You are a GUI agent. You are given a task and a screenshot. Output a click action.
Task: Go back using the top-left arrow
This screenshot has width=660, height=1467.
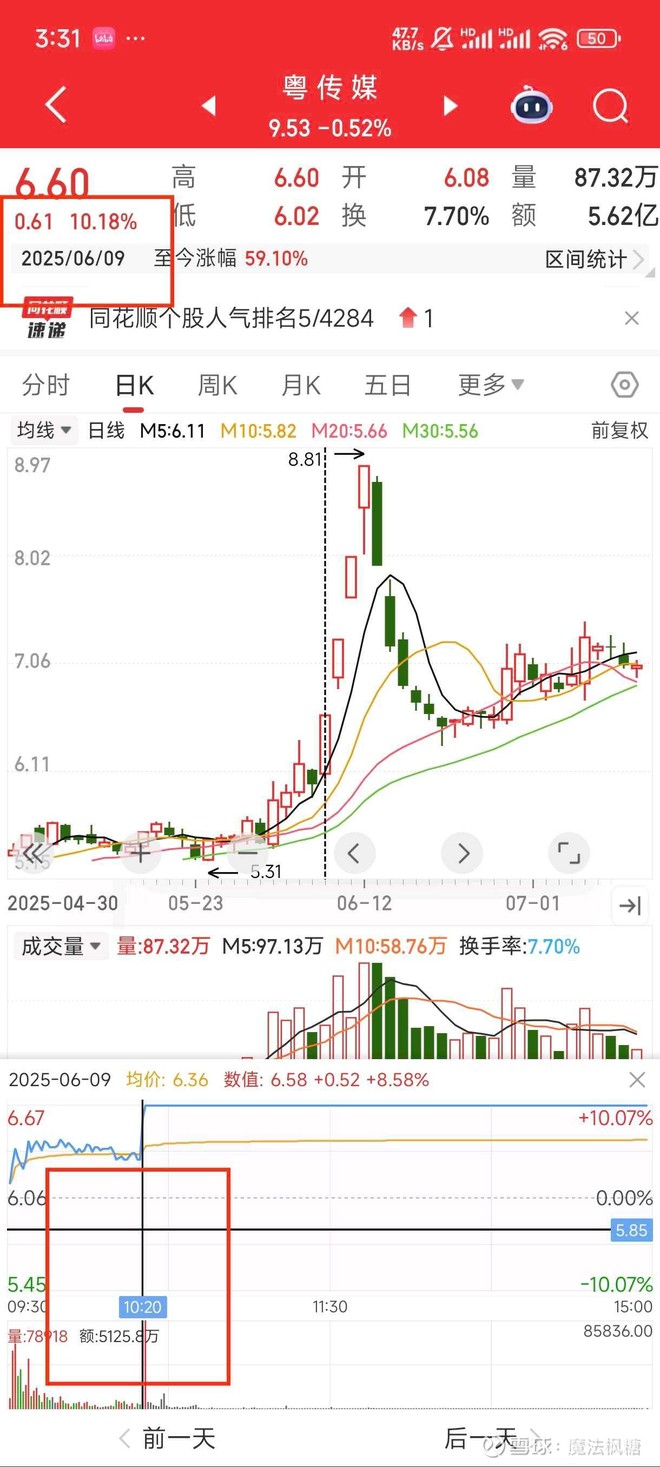point(56,105)
